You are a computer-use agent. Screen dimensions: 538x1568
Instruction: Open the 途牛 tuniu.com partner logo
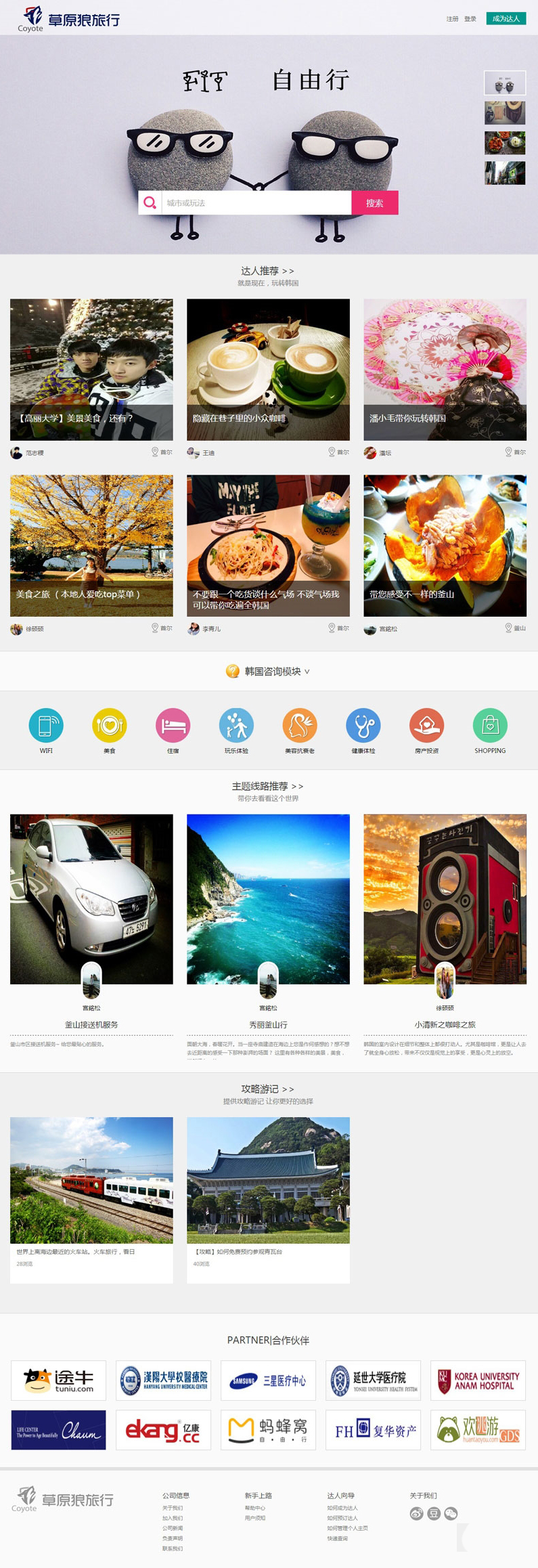click(x=59, y=1380)
